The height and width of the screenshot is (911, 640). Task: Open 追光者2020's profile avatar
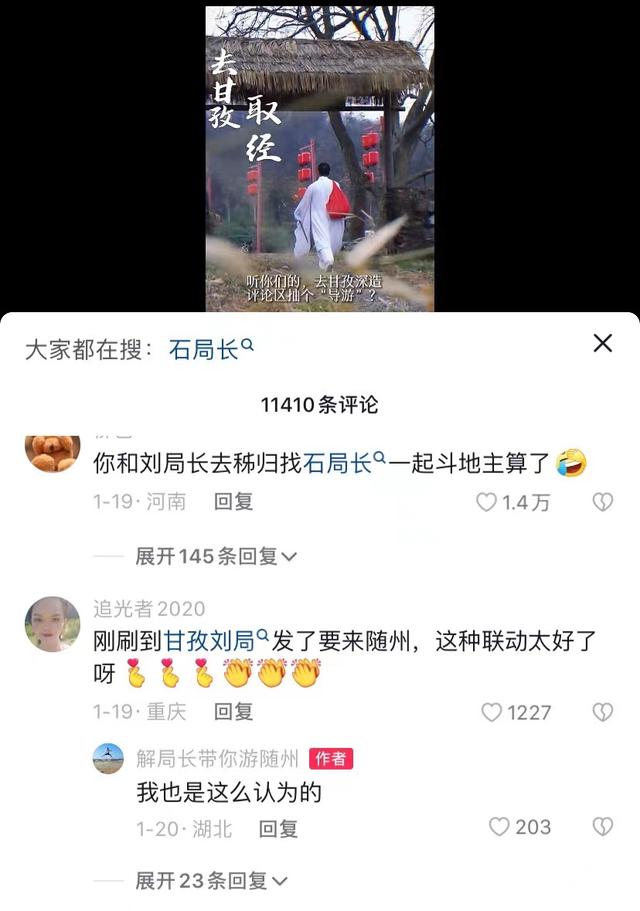click(x=52, y=624)
